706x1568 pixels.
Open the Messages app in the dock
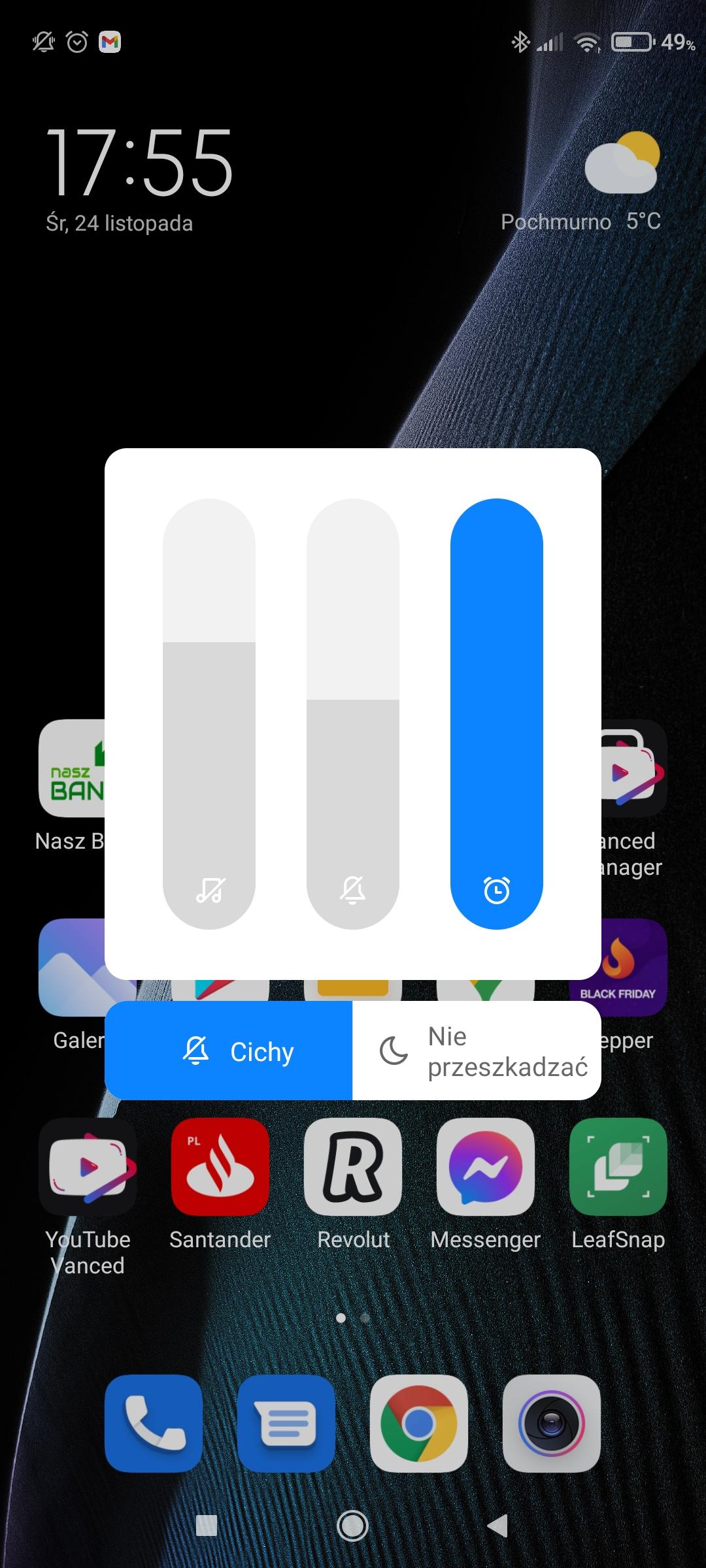coord(286,1423)
